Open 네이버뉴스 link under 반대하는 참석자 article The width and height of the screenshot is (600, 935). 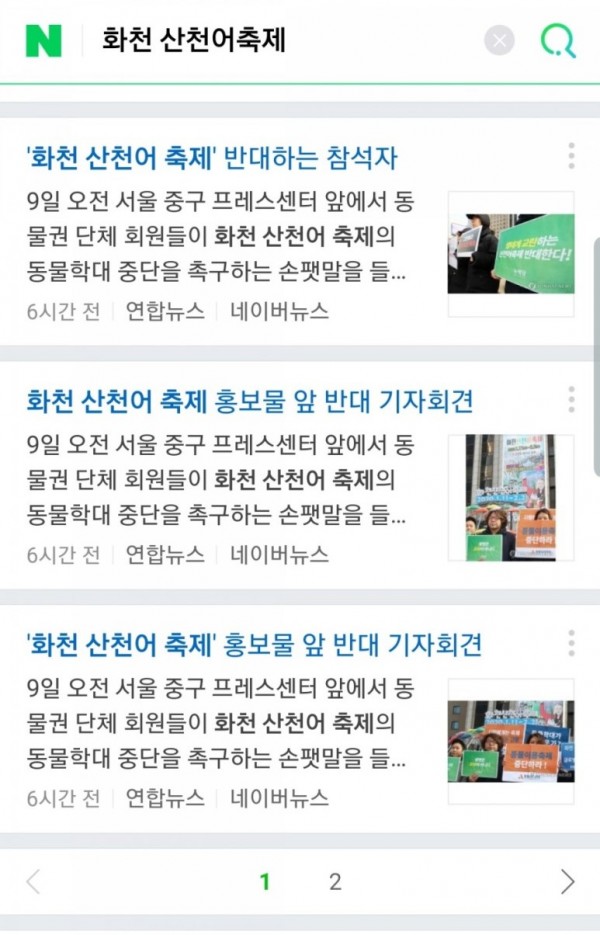pyautogui.click(x=279, y=311)
